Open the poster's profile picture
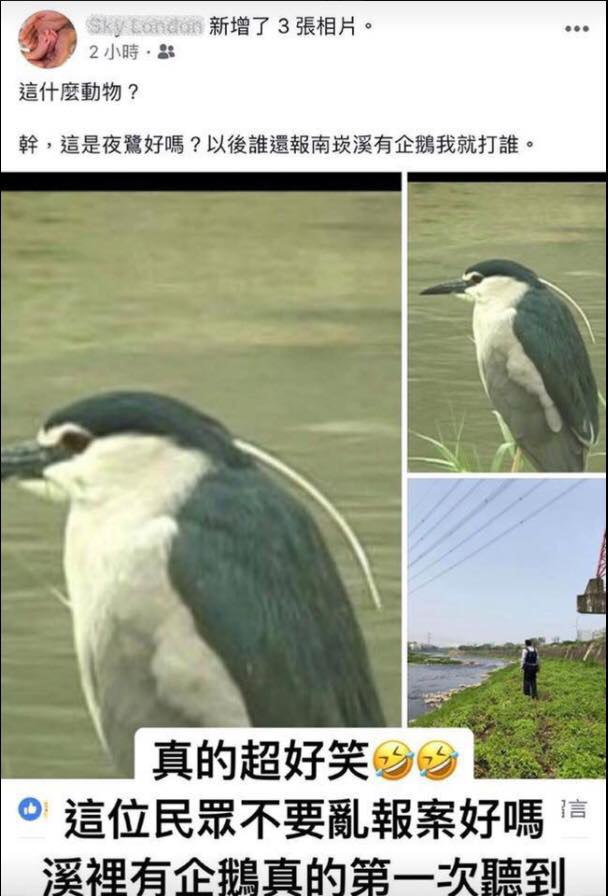 click(47, 39)
